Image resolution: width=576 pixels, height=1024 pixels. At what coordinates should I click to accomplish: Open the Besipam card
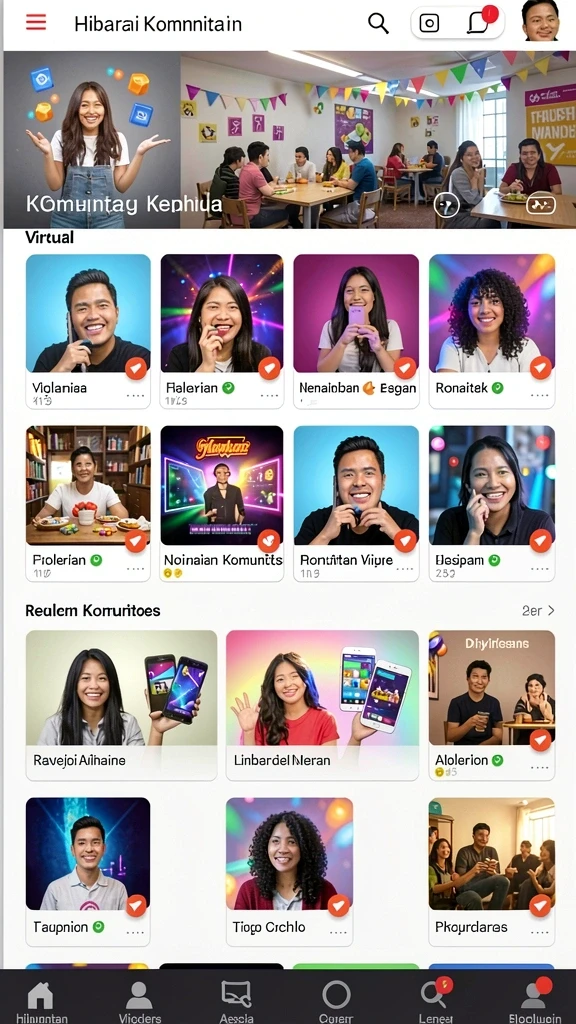click(x=492, y=503)
